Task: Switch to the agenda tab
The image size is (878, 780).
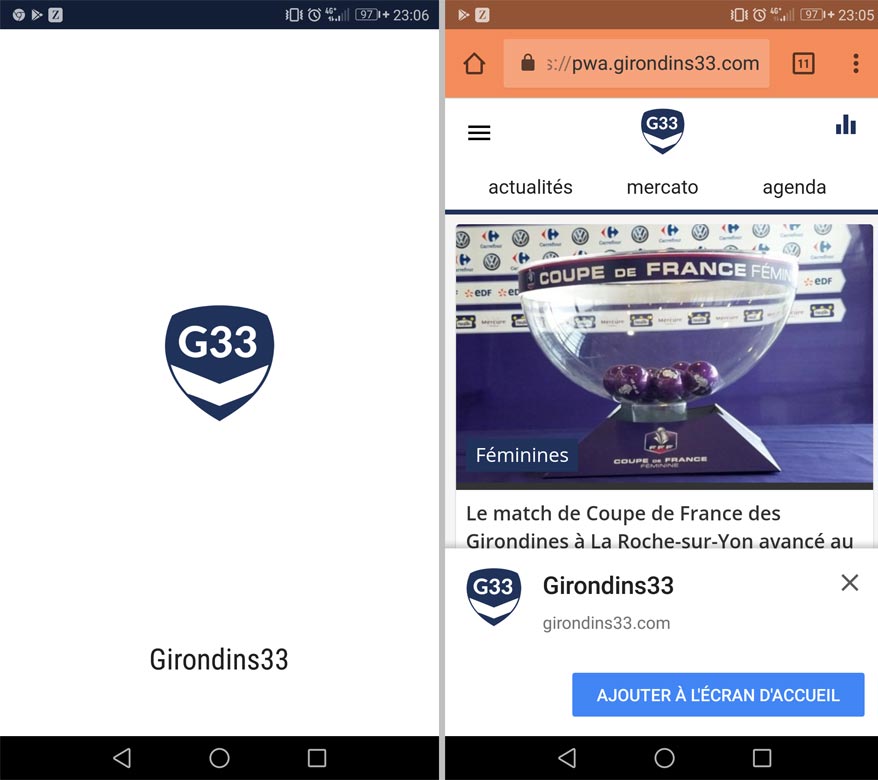Action: tap(794, 187)
